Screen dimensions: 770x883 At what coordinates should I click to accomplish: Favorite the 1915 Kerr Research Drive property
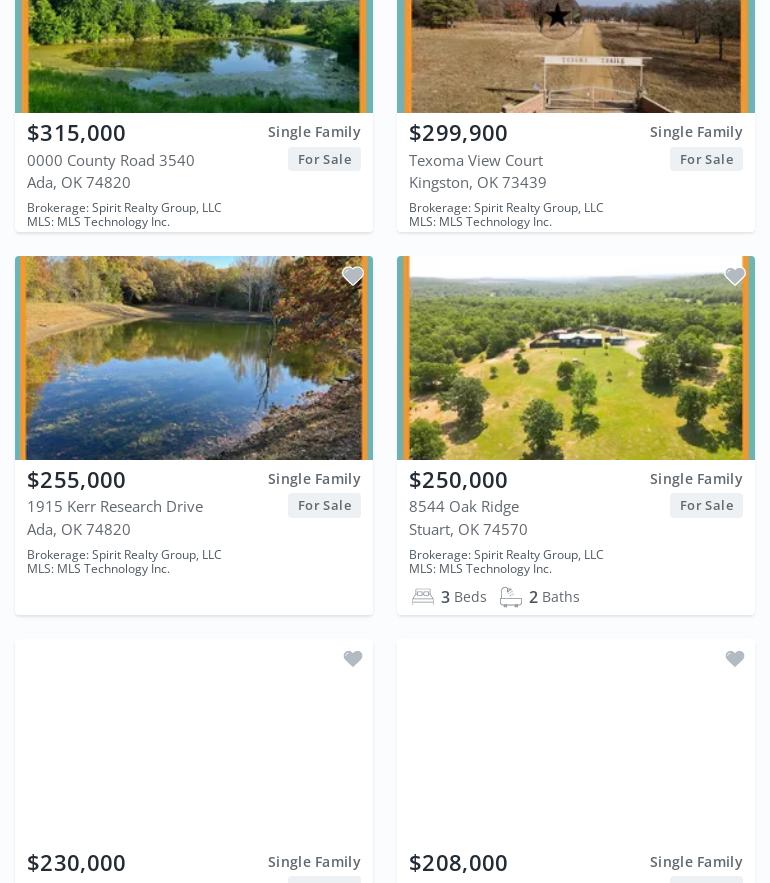click(x=353, y=276)
